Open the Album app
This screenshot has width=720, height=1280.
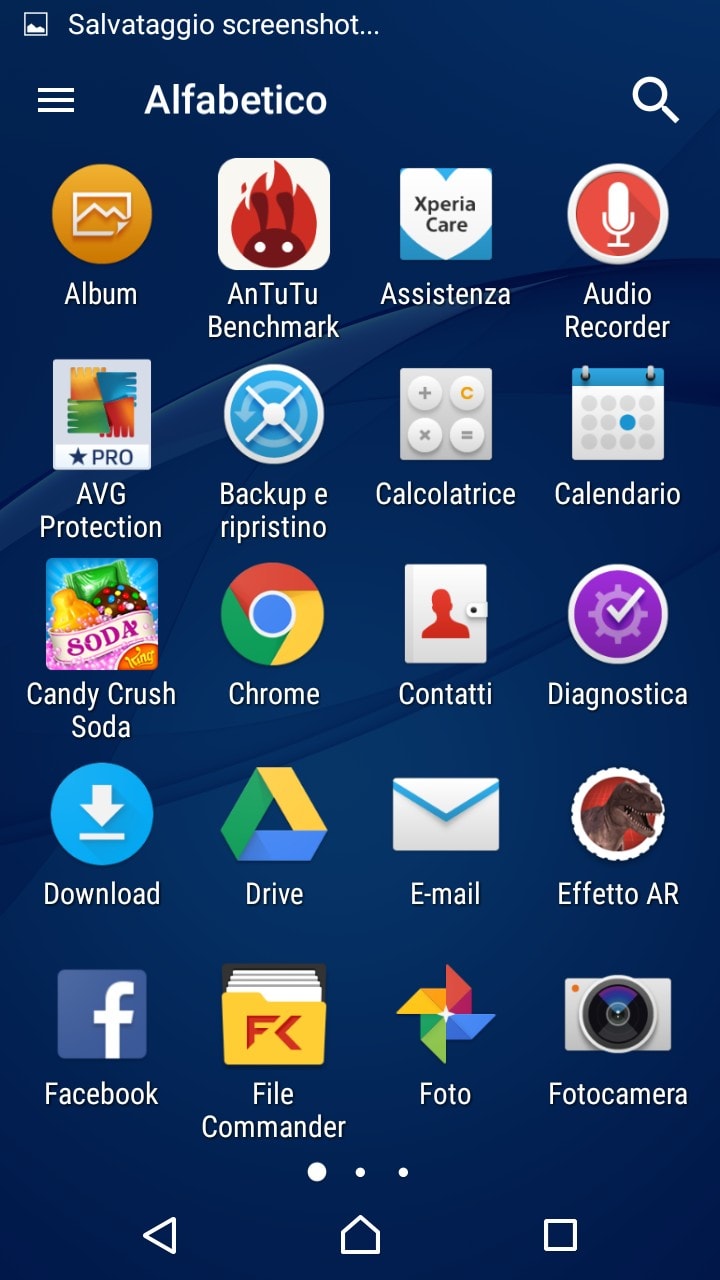(101, 215)
